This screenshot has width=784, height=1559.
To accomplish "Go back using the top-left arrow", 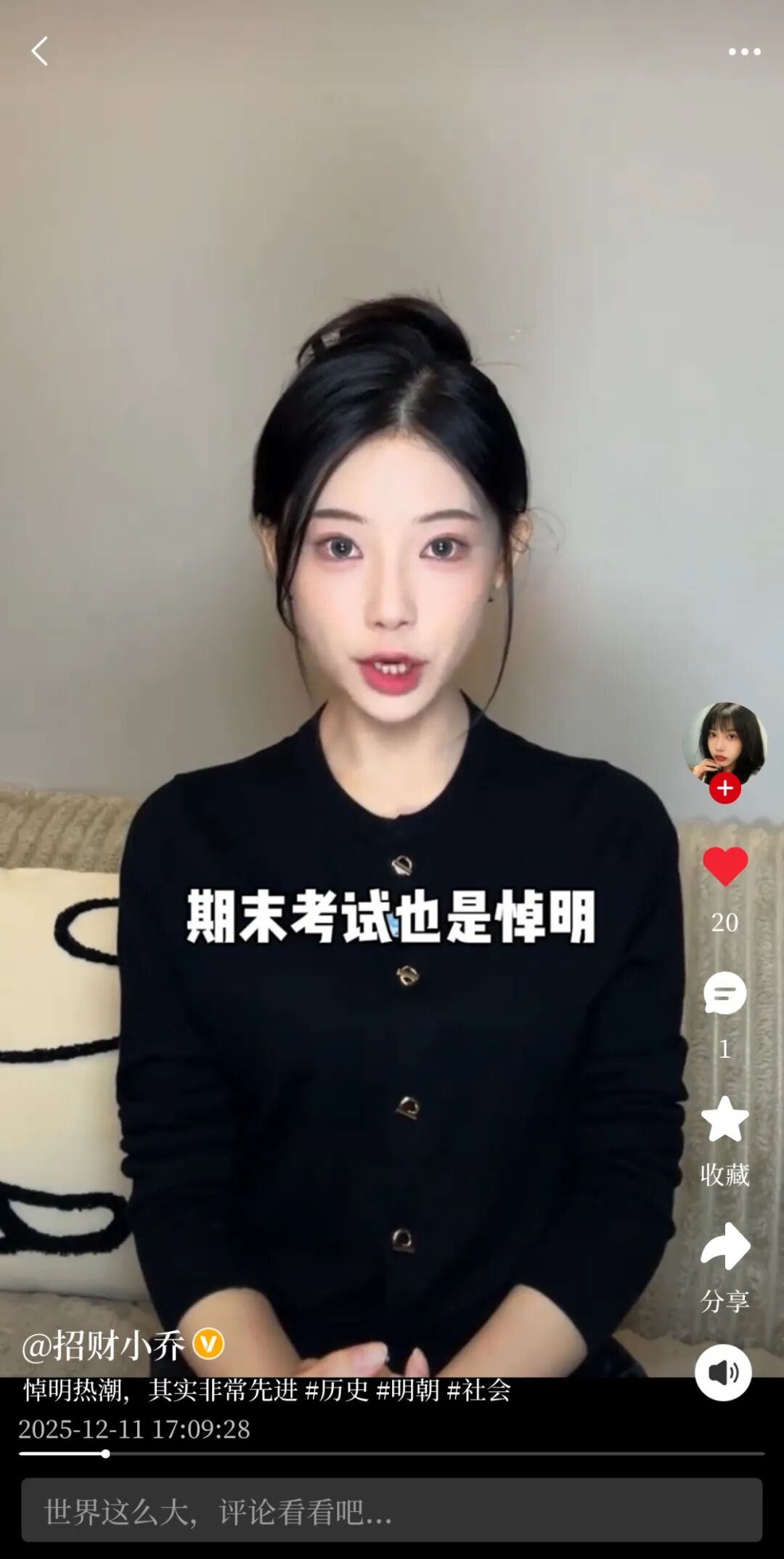I will (40, 52).
